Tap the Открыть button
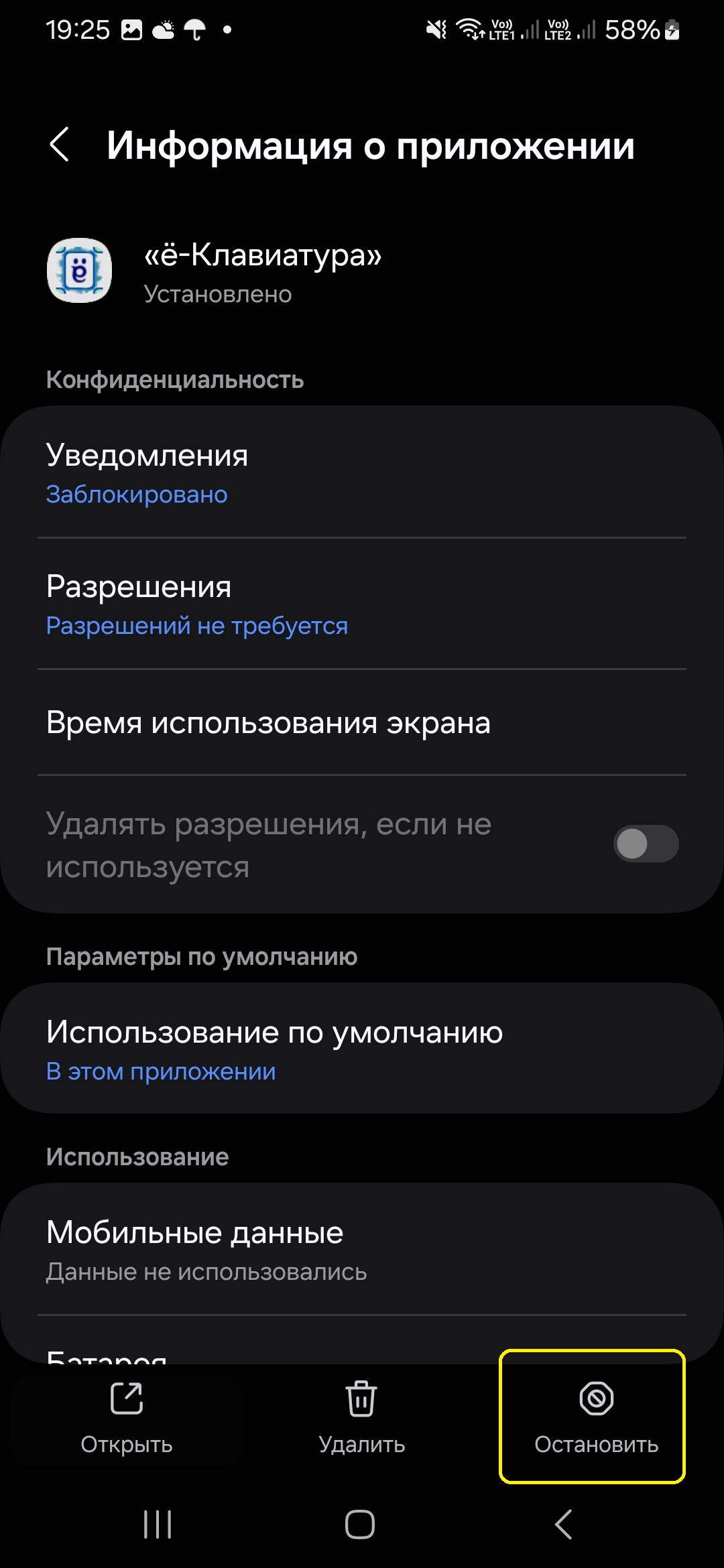 click(x=127, y=1417)
